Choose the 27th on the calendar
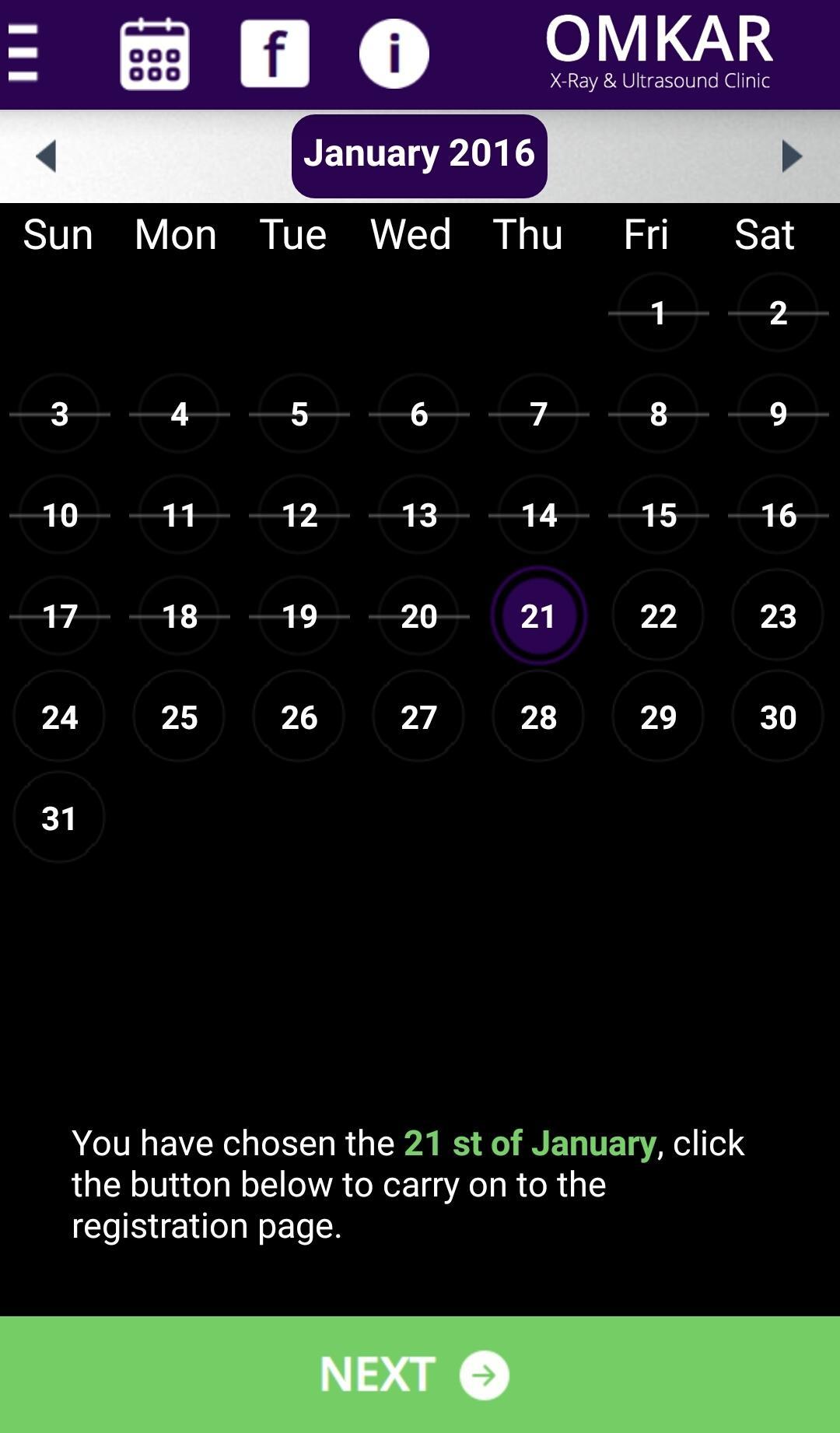 point(418,716)
